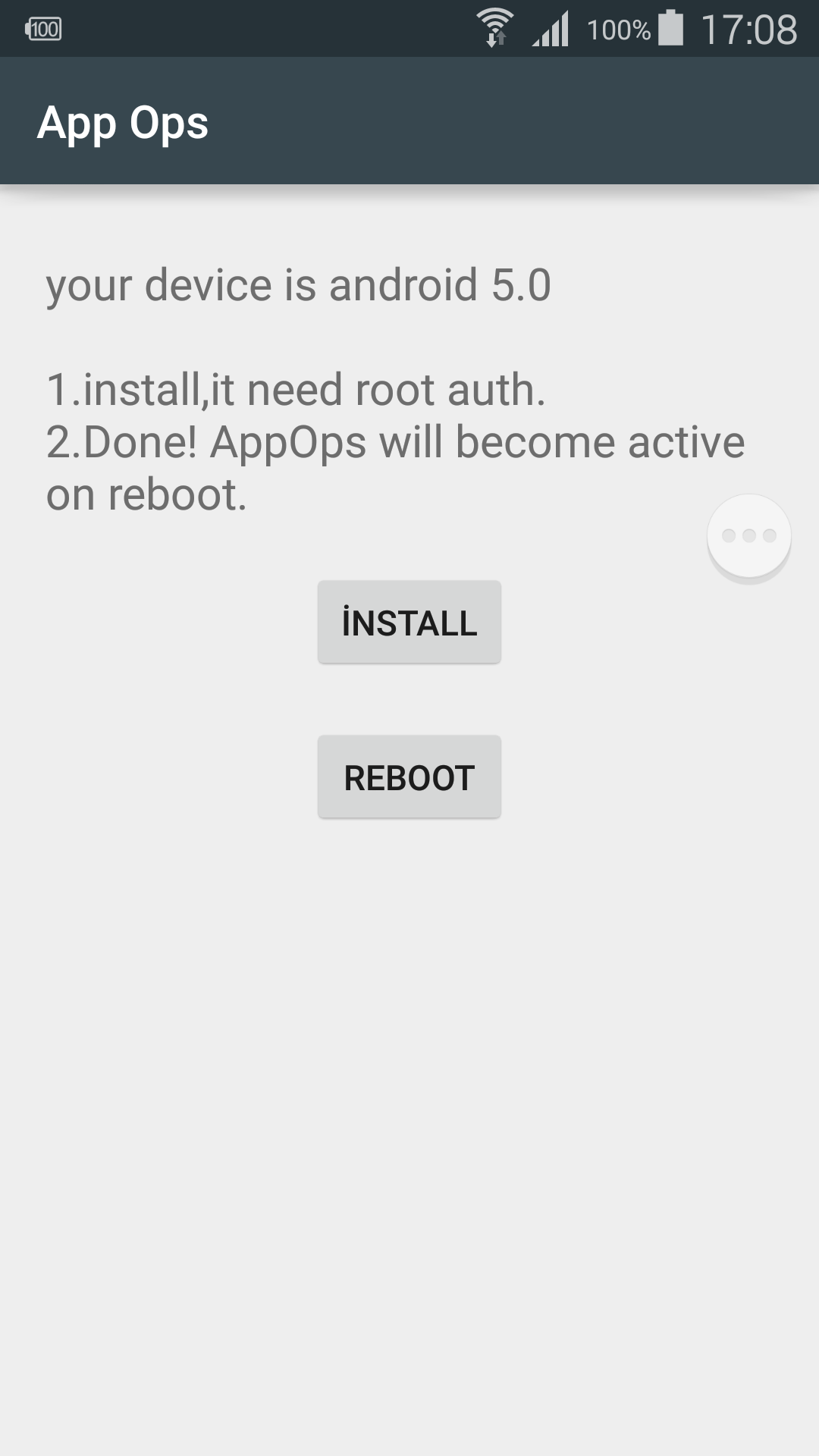
Task: Tap the REBOOT button
Action: coord(409,777)
